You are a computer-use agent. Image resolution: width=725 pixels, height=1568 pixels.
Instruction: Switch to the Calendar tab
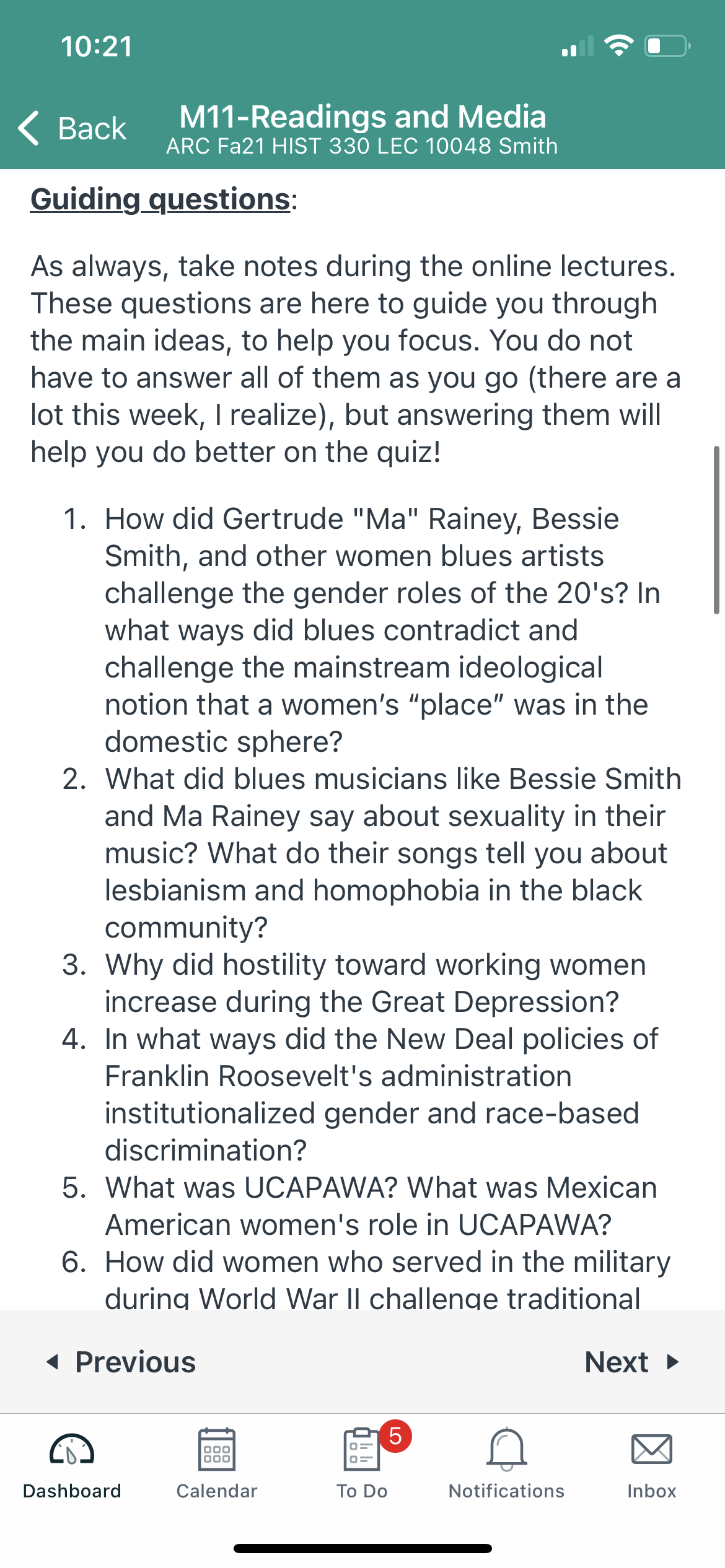(x=217, y=1464)
